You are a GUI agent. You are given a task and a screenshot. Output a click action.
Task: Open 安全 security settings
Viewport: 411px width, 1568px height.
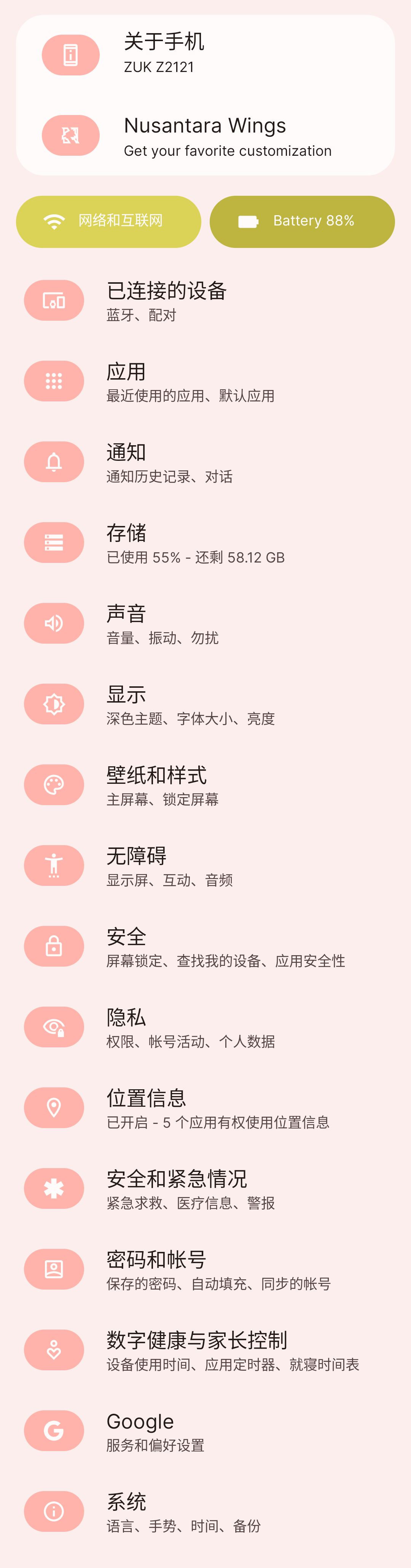pos(205,946)
